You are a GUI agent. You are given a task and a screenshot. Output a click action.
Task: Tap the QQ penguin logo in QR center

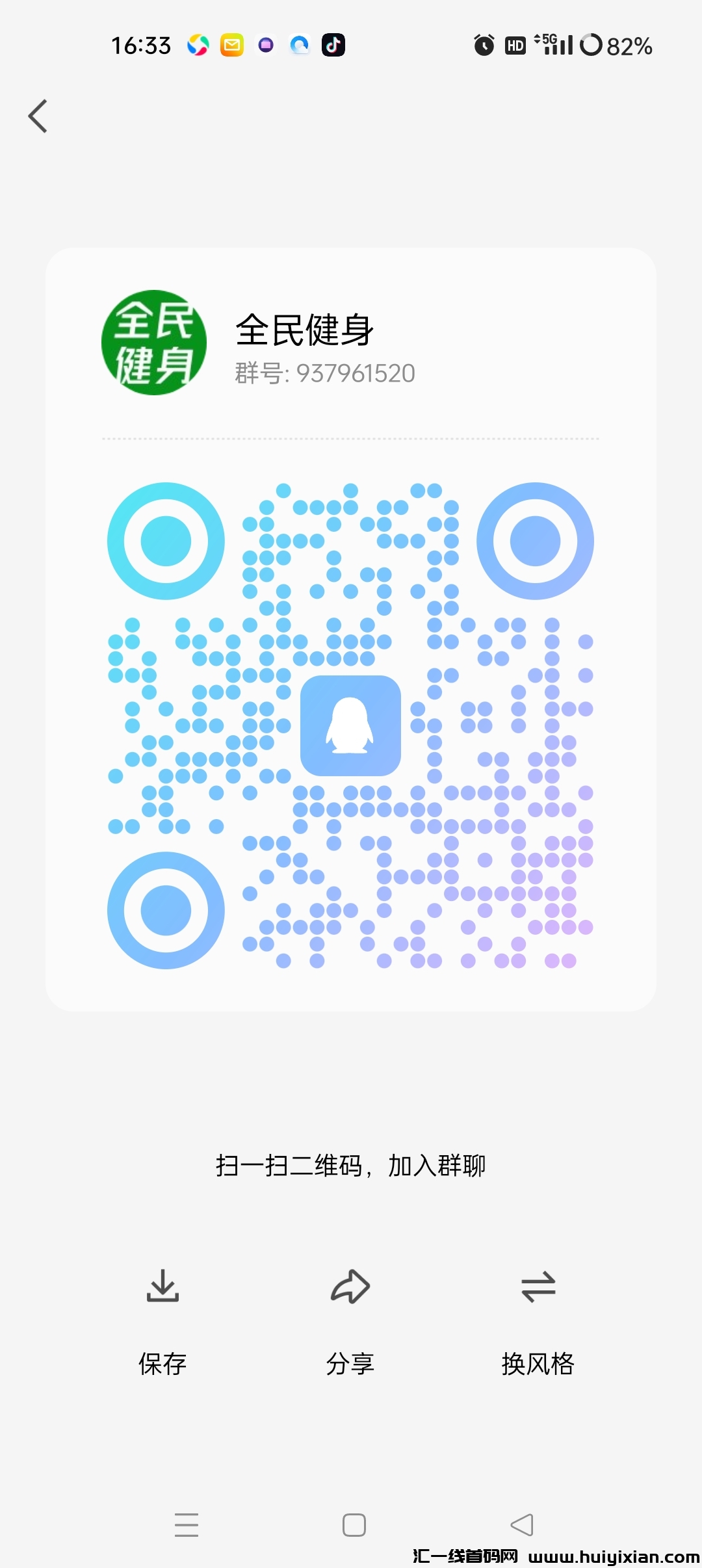tap(351, 727)
